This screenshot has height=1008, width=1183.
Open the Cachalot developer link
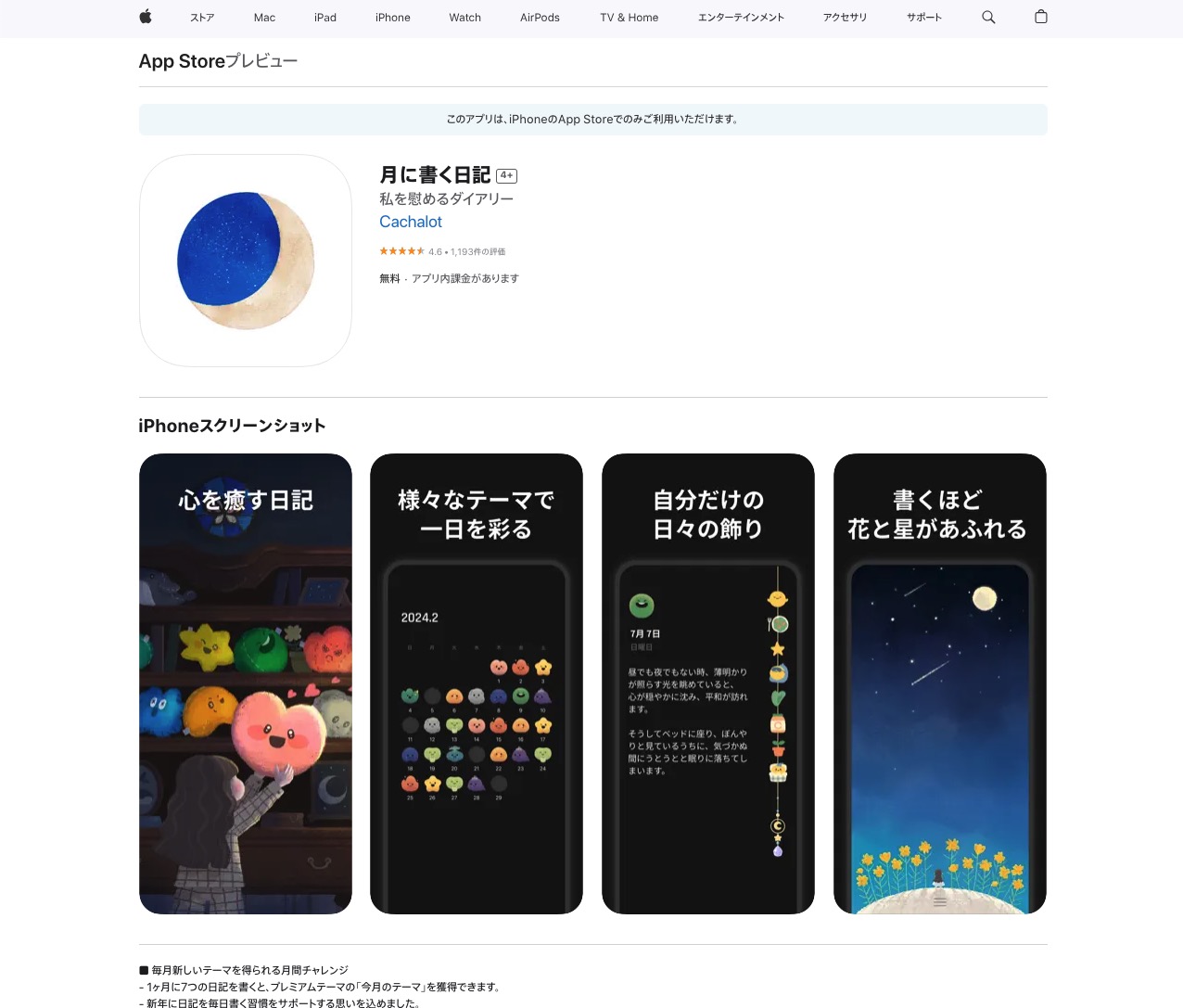click(x=411, y=222)
